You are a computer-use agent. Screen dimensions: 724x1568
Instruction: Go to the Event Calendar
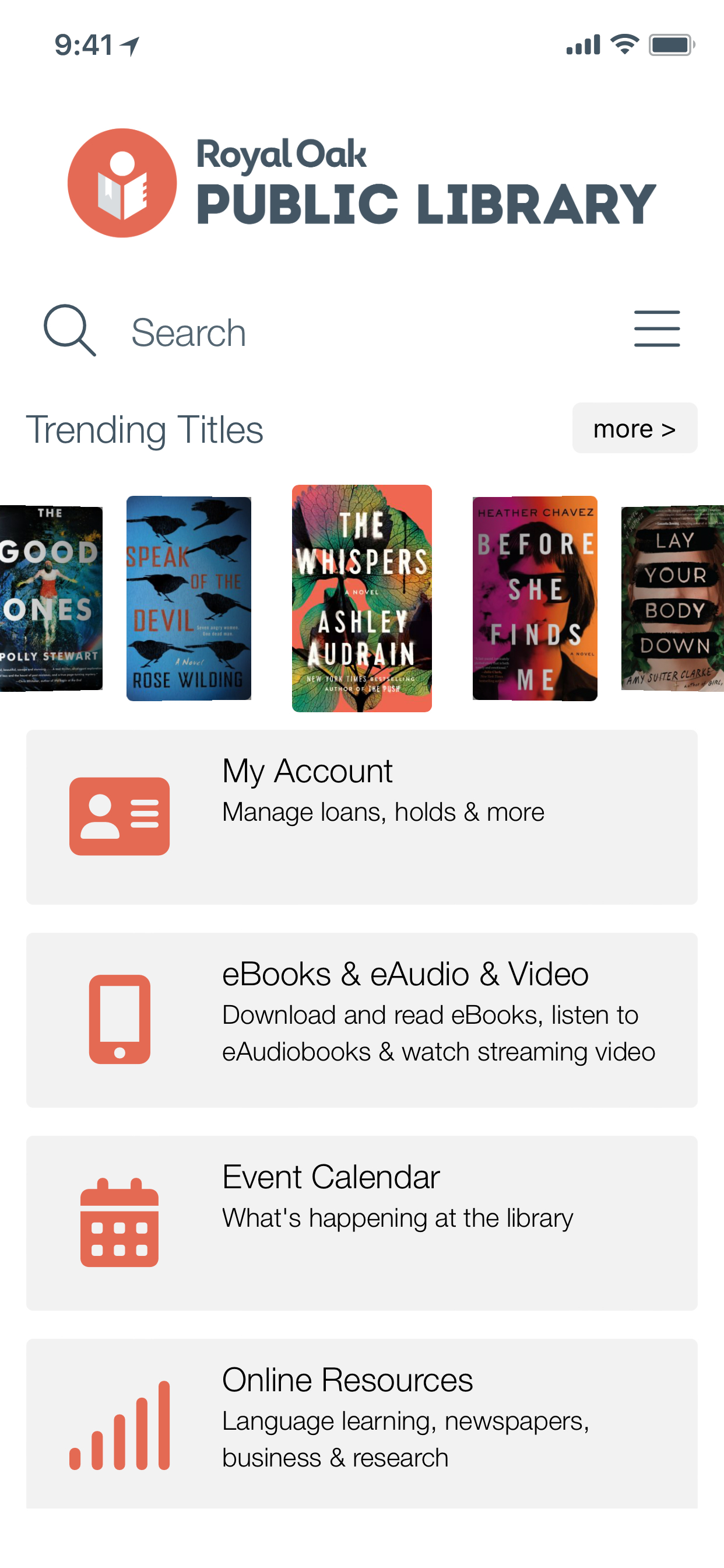(361, 1222)
